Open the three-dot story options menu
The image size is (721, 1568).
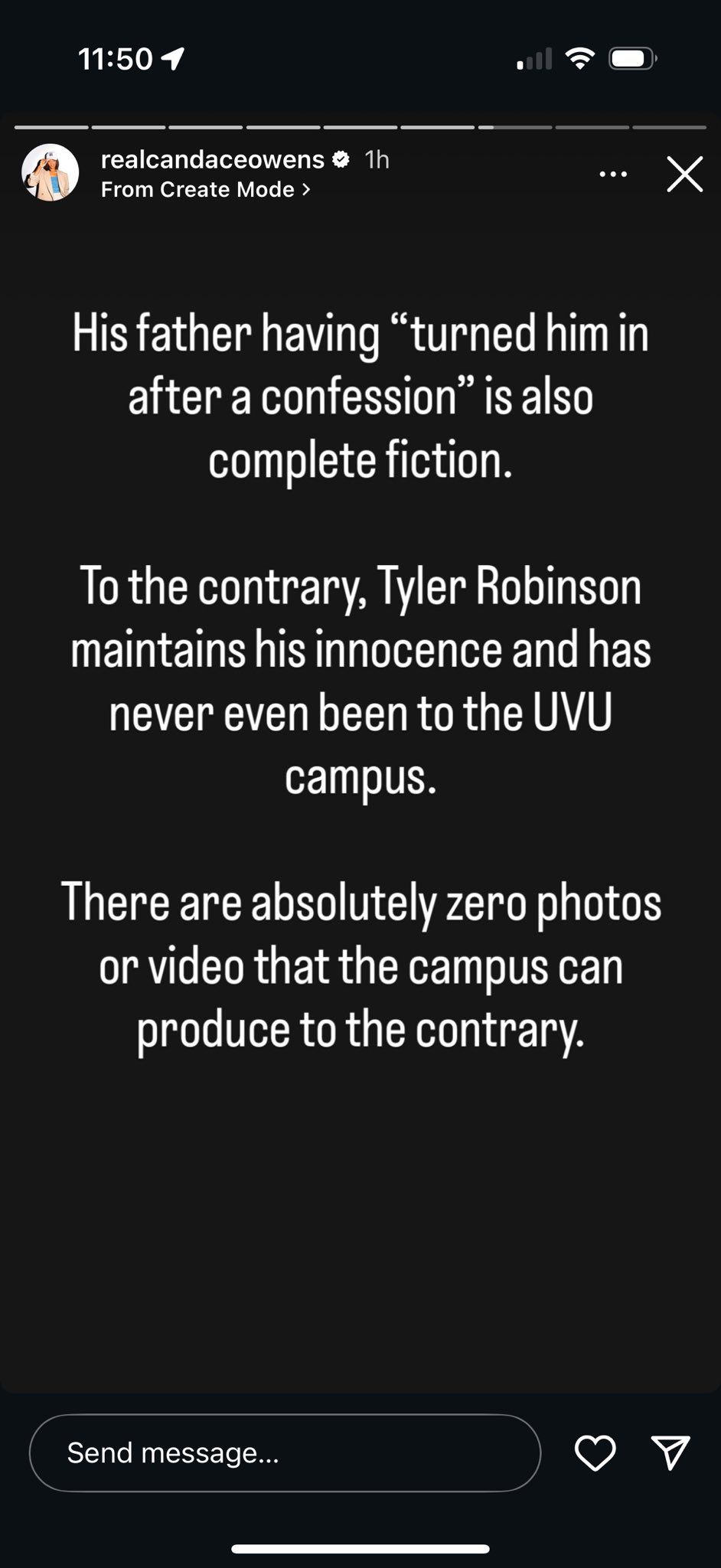pos(613,175)
